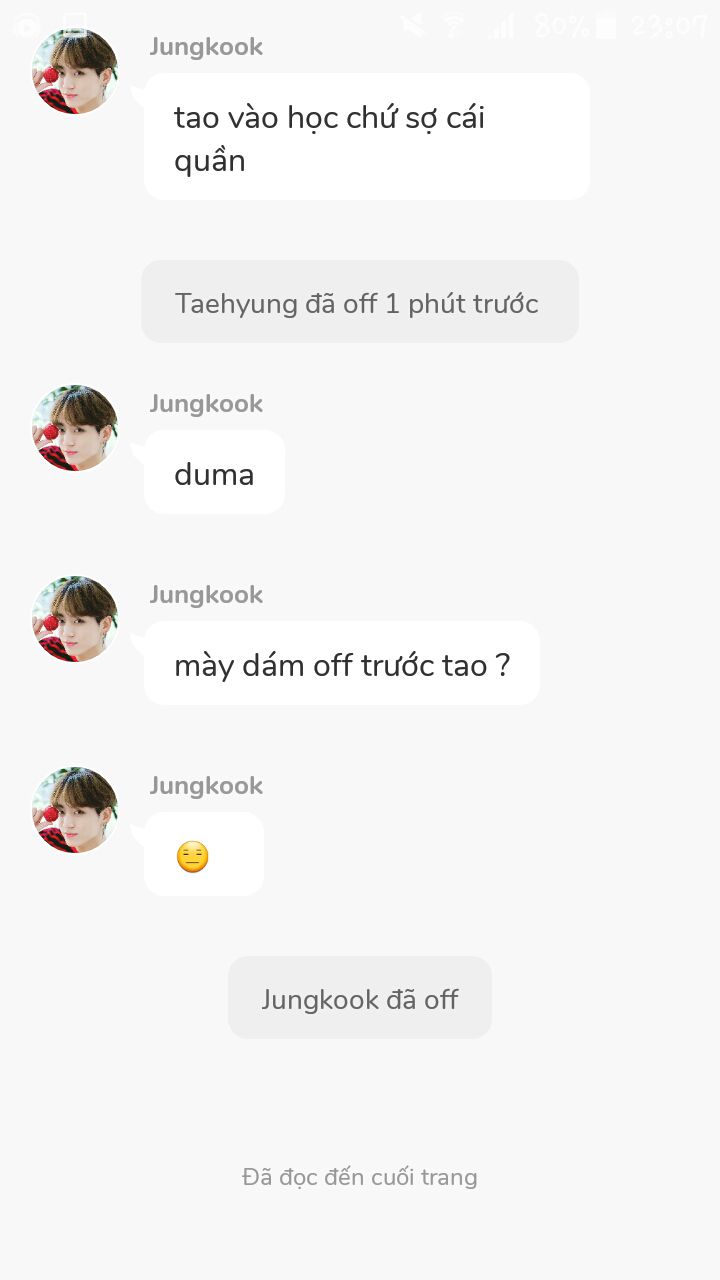View Jungkook's profile picture beside the emoji message
This screenshot has height=1280, width=720.
[x=75, y=810]
